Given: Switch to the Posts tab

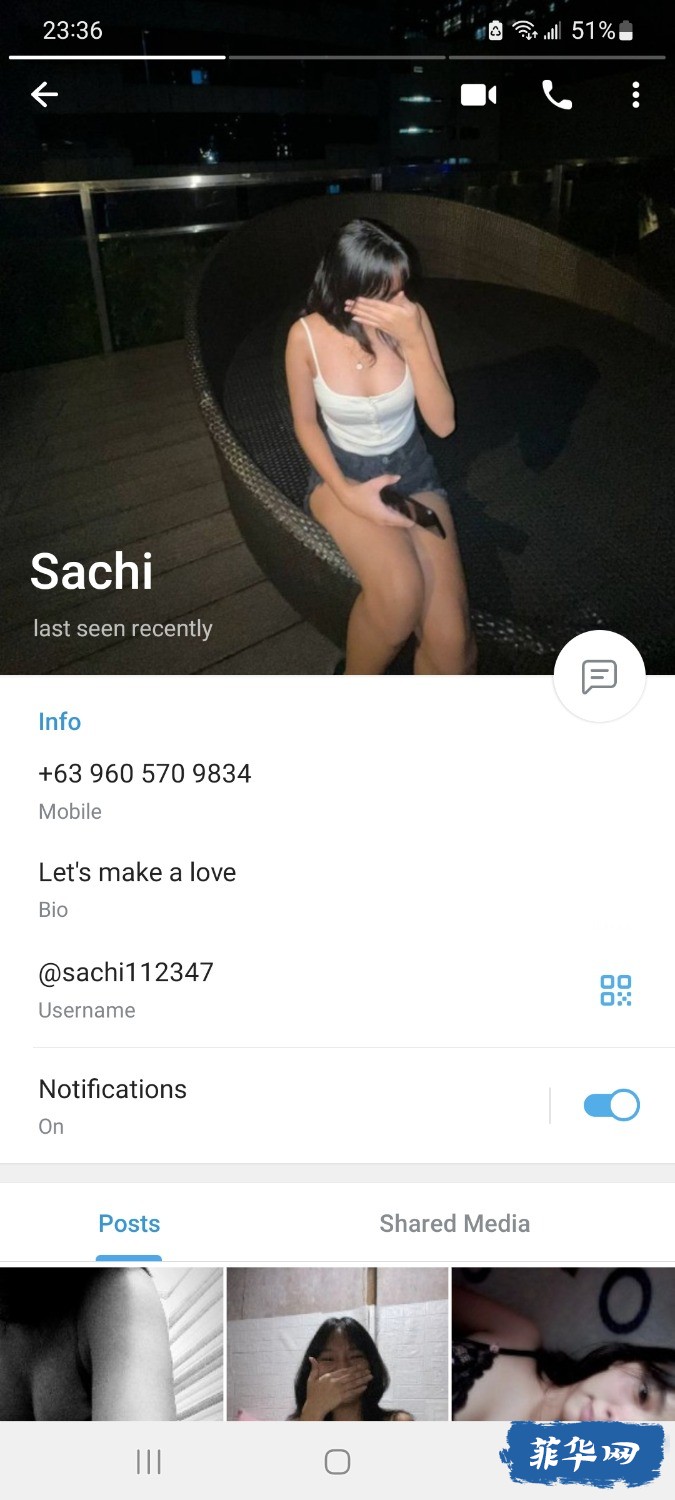Looking at the screenshot, I should click(x=129, y=1224).
